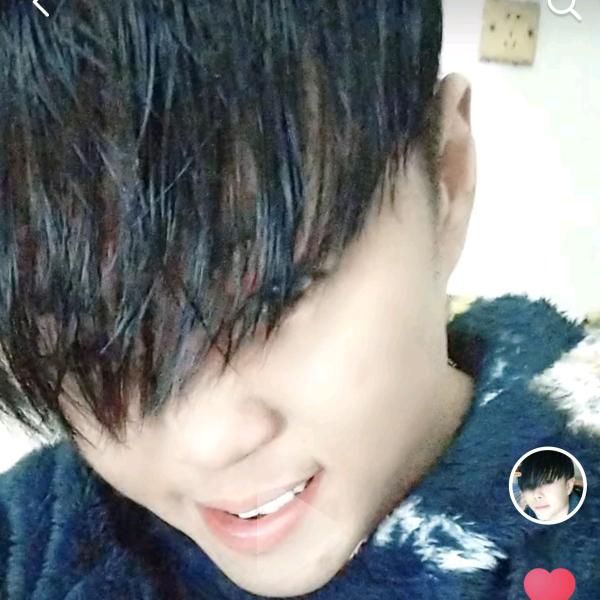Image resolution: width=600 pixels, height=600 pixels.
Task: Like the video with the red heart
Action: click(x=549, y=585)
